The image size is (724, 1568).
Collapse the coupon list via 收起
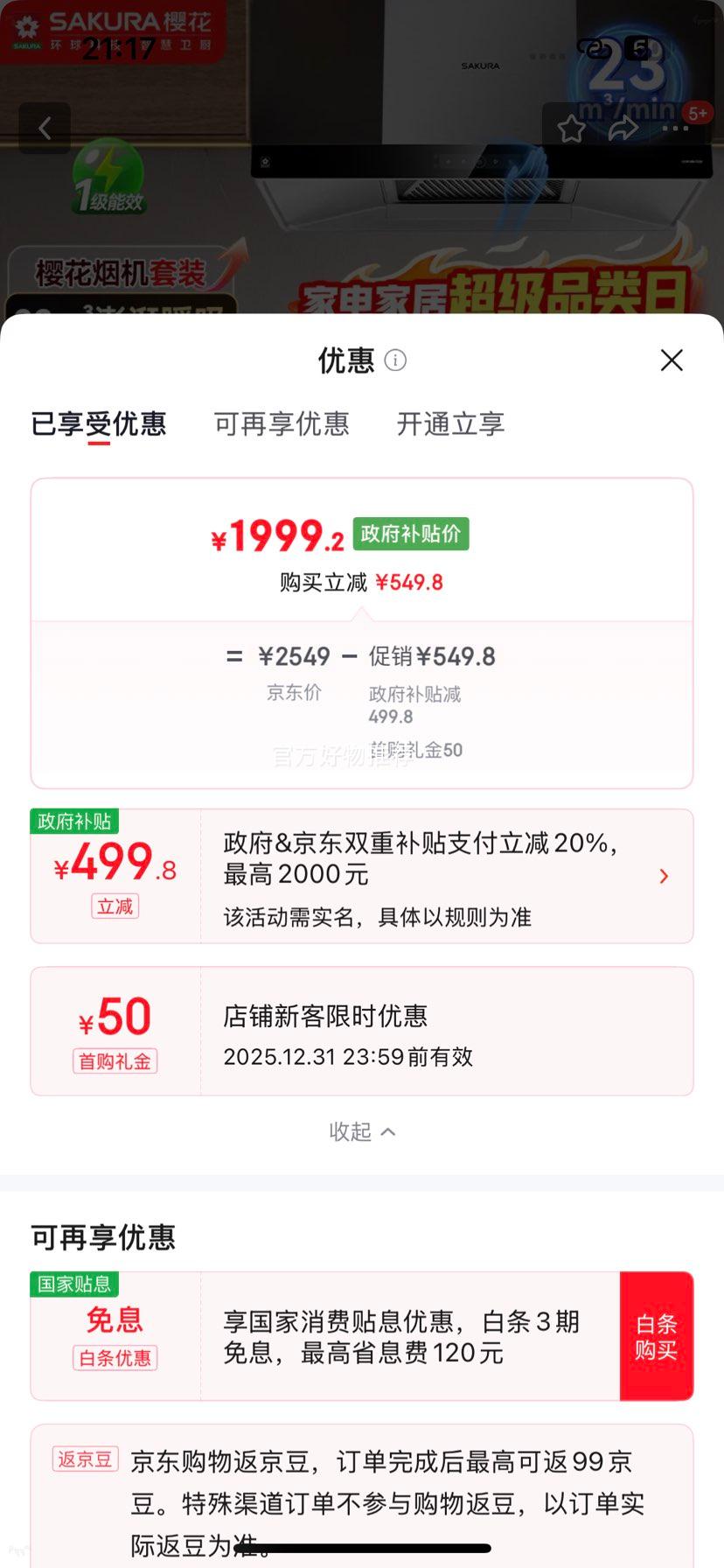(x=362, y=1130)
